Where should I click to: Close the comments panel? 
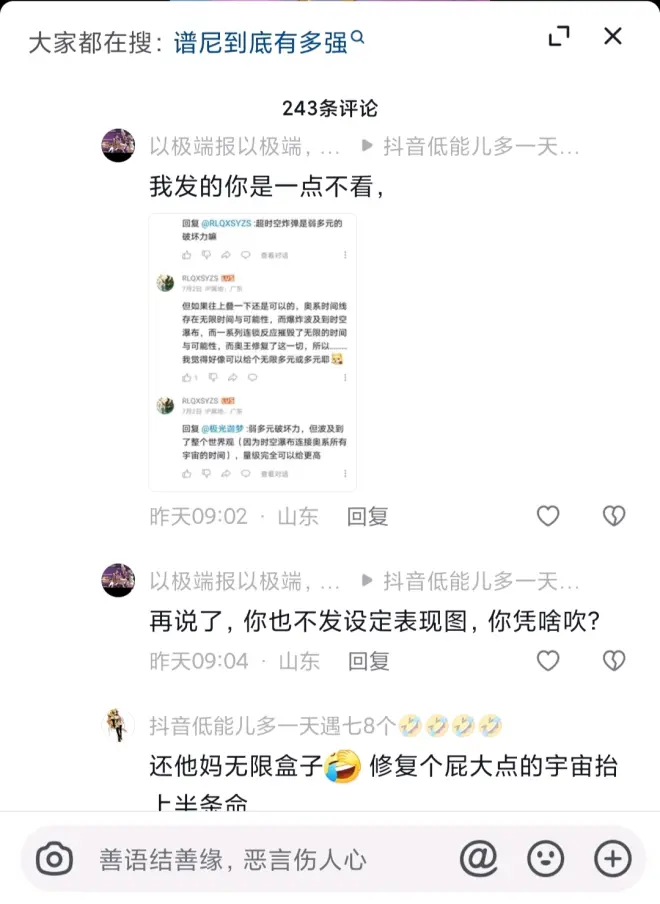point(613,37)
